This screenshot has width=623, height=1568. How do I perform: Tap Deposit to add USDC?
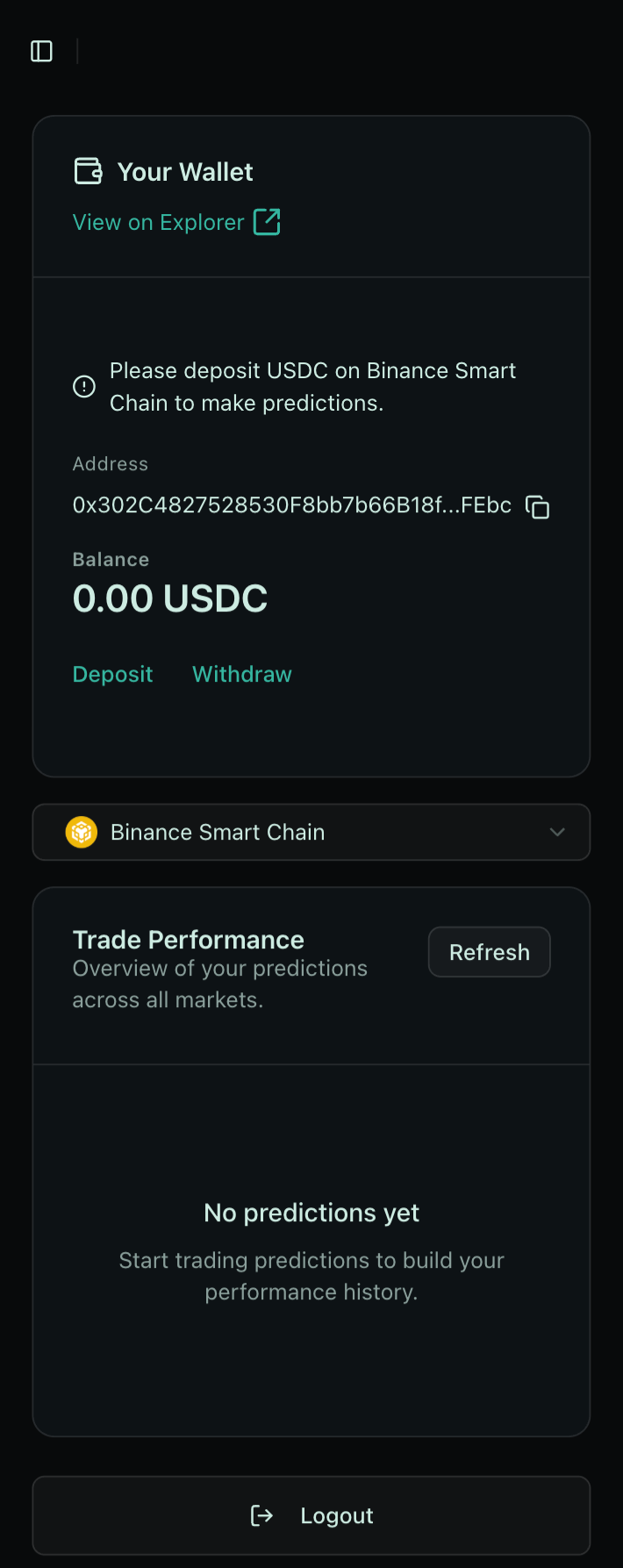(112, 674)
